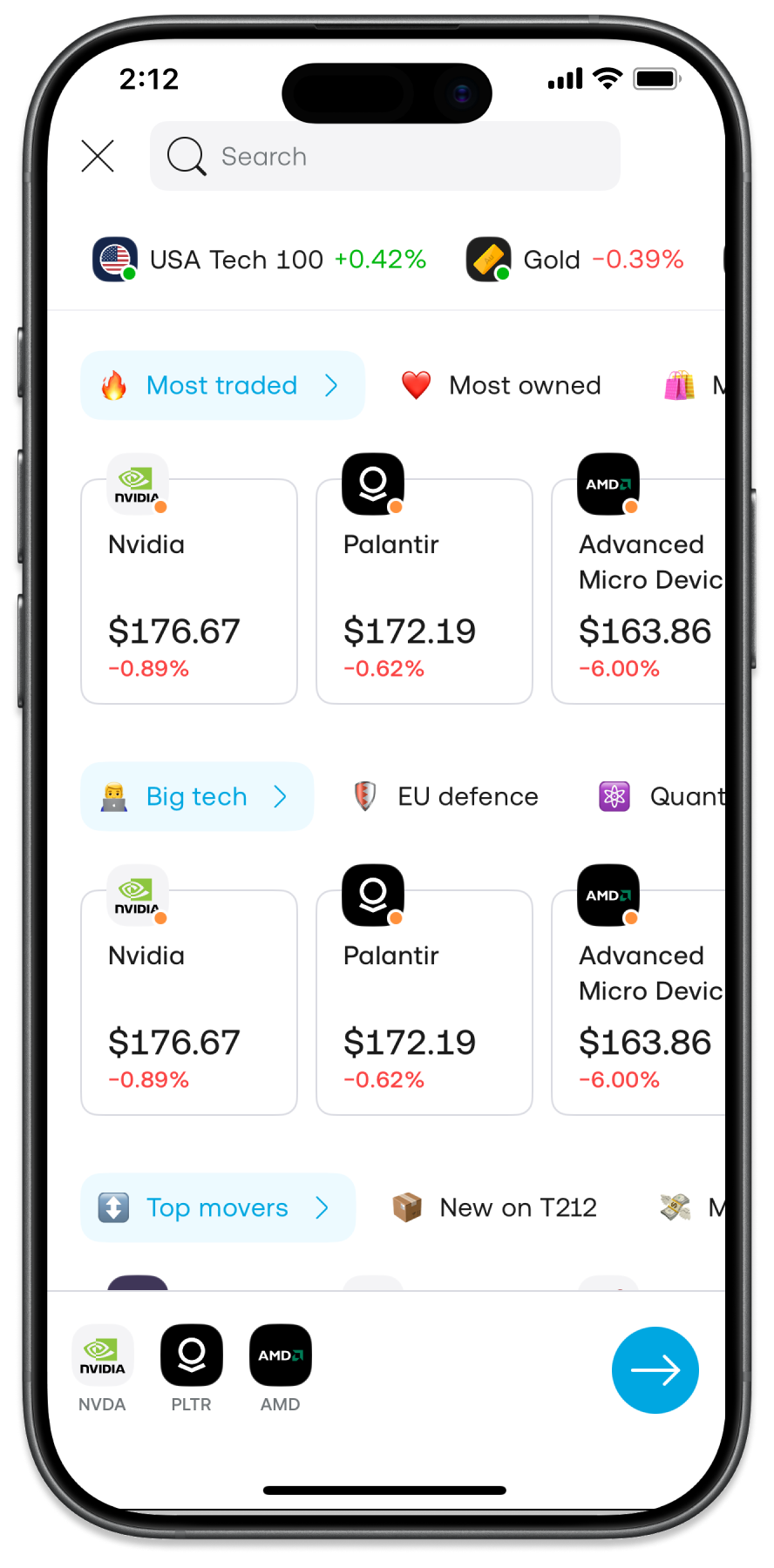The image size is (774, 1568).
Task: Switch to Most owned category
Action: click(x=502, y=385)
